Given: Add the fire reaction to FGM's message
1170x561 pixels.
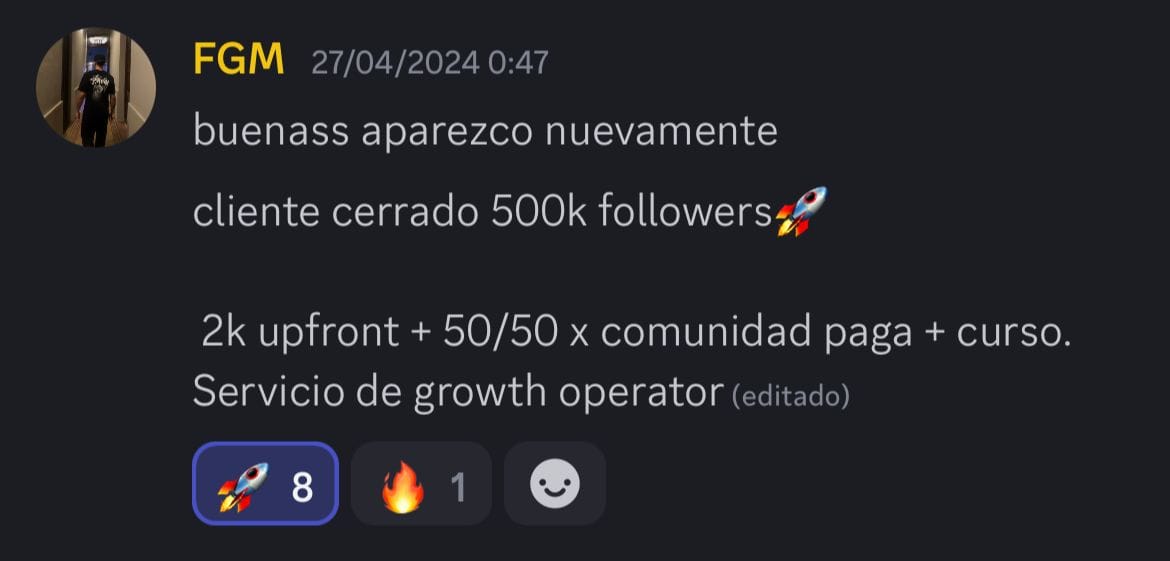Looking at the screenshot, I should pyautogui.click(x=421, y=485).
